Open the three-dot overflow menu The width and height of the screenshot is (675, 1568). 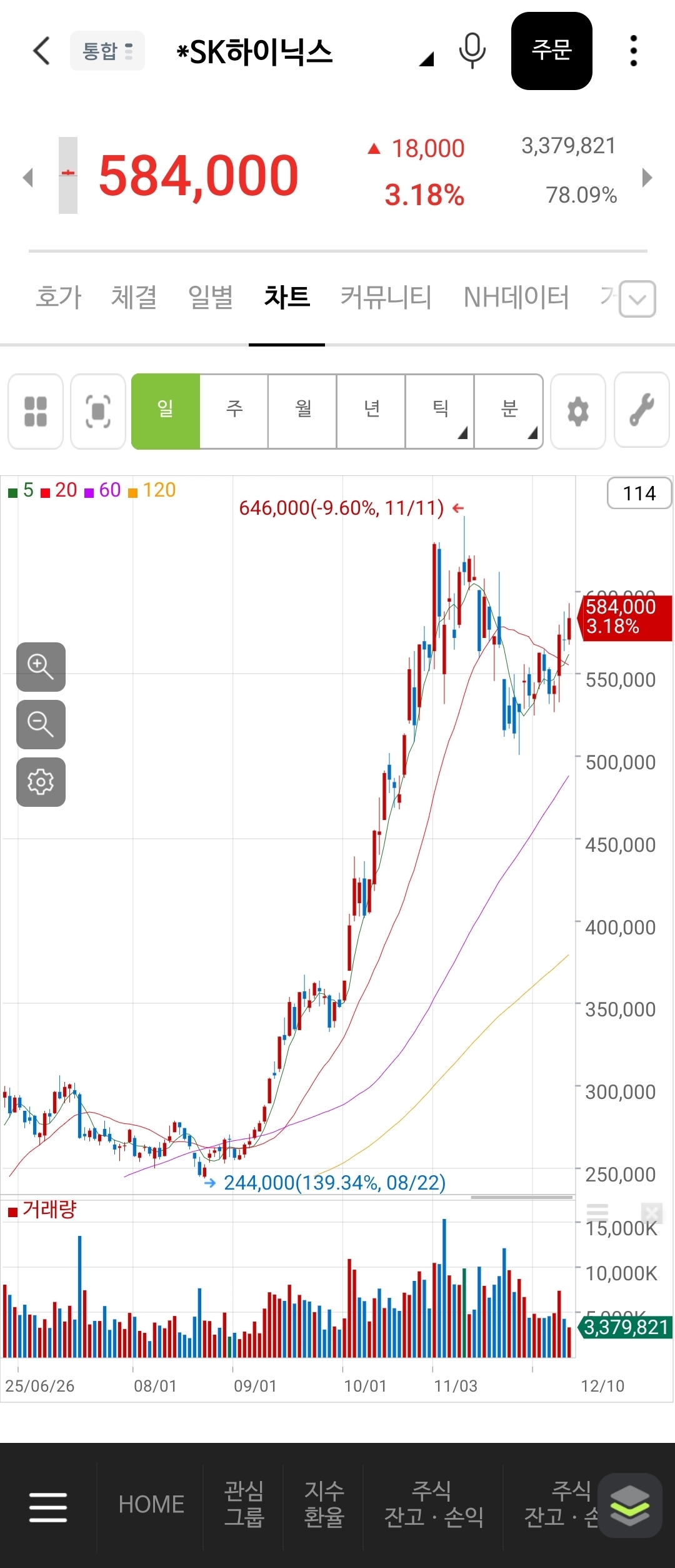633,51
